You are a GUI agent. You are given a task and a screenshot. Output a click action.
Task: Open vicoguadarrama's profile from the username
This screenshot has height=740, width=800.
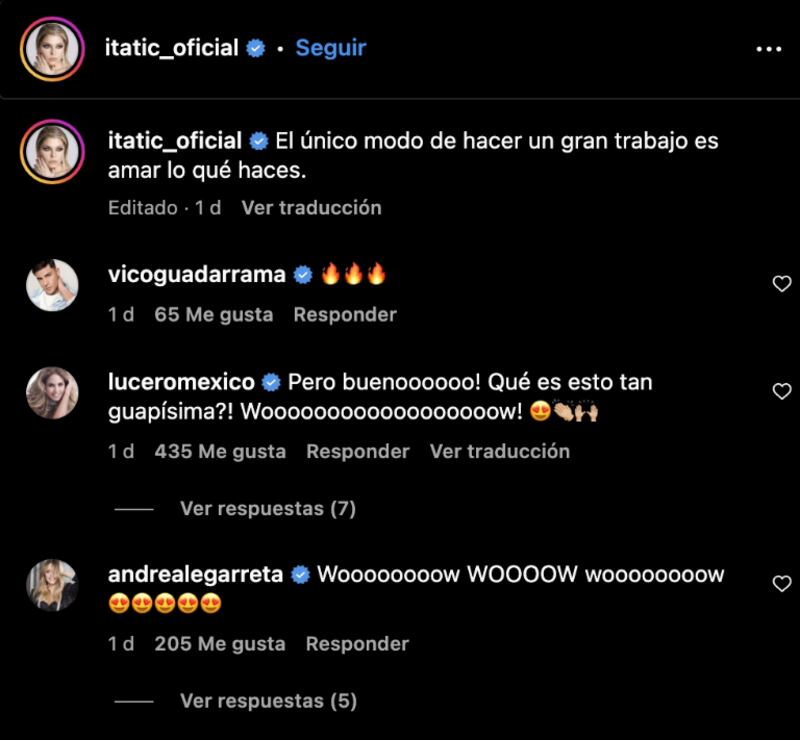[197, 275]
